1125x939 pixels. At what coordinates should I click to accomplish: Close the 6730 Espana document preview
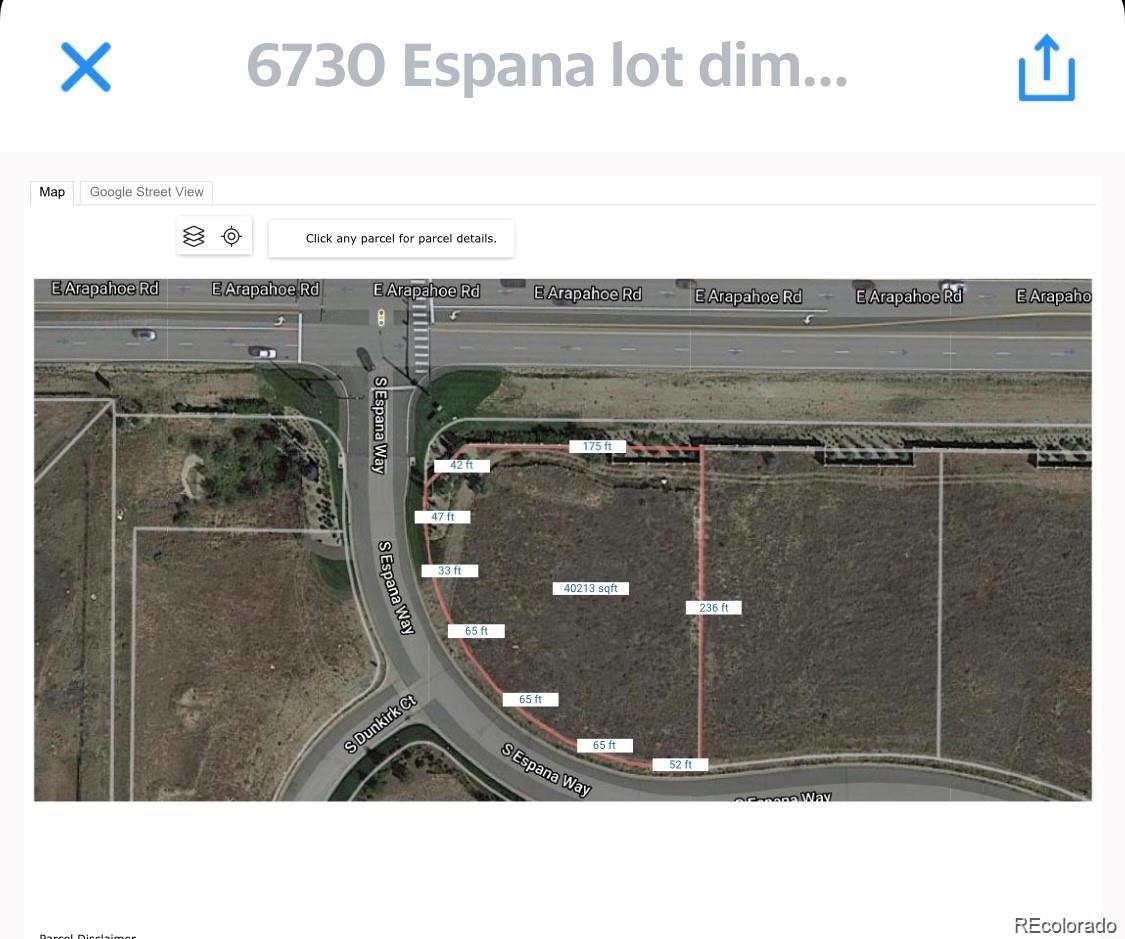[86, 67]
